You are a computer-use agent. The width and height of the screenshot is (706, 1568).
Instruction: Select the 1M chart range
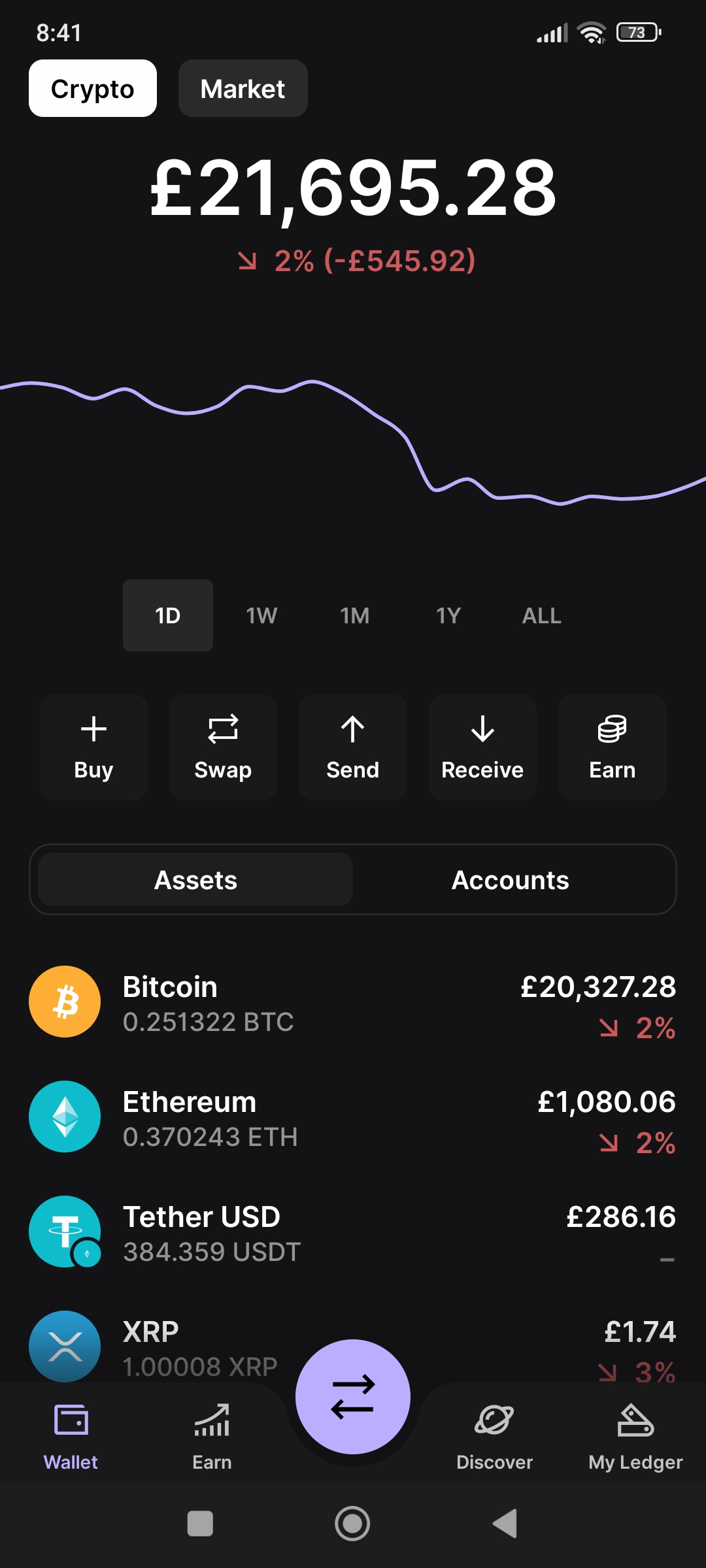(x=355, y=615)
